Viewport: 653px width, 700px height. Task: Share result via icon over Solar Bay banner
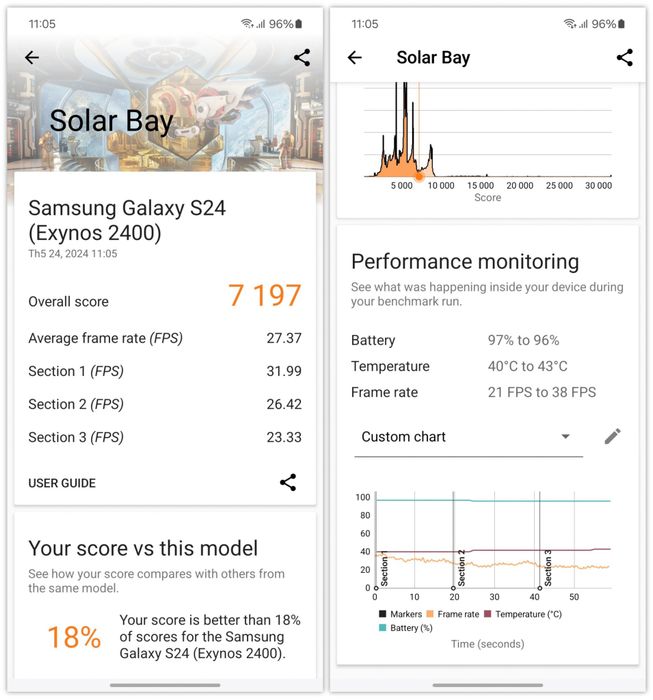coord(302,58)
